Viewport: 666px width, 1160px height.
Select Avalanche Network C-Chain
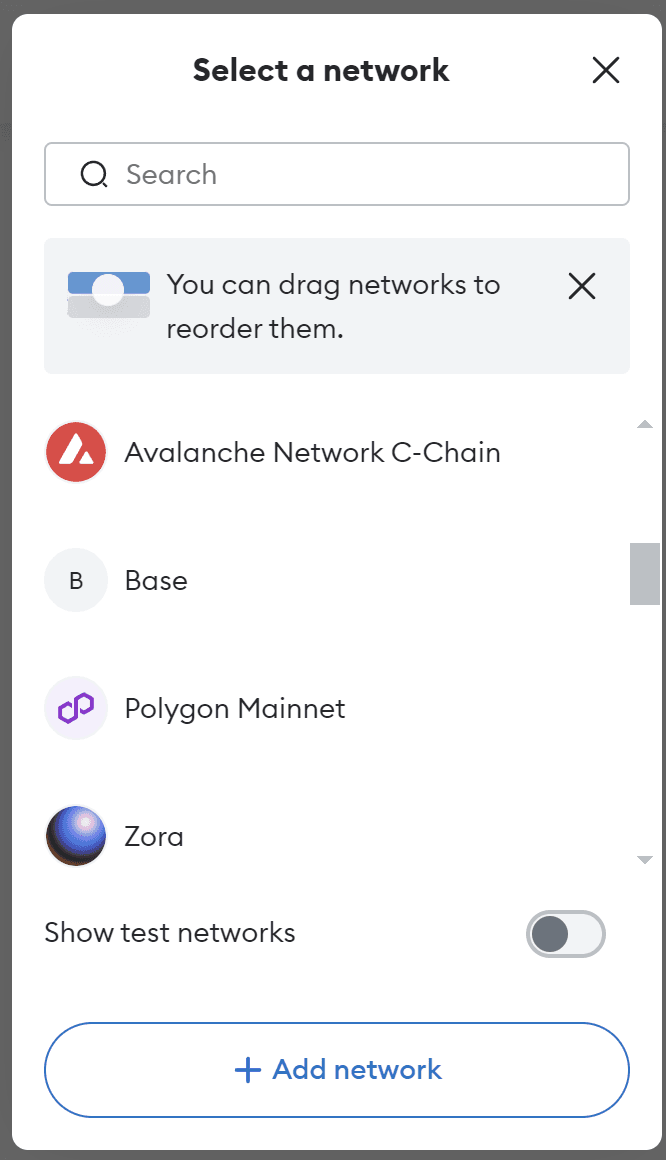(312, 453)
